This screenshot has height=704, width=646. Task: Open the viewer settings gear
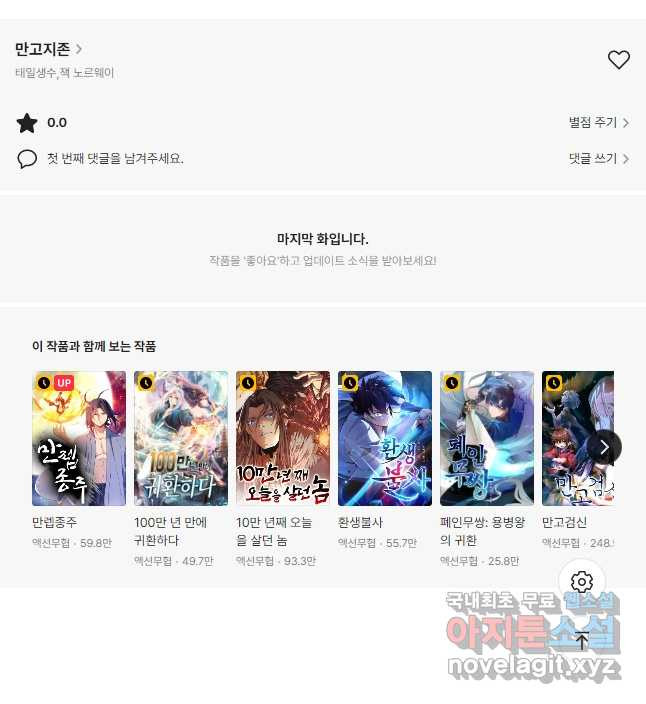tap(582, 582)
